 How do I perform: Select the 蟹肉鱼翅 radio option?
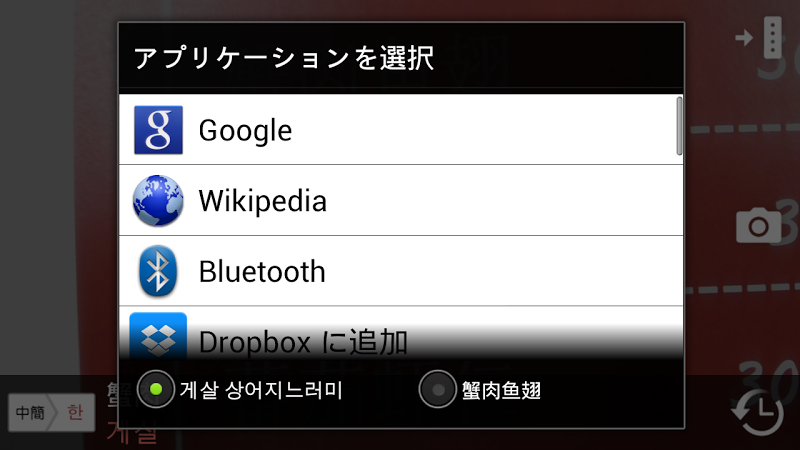click(x=438, y=390)
